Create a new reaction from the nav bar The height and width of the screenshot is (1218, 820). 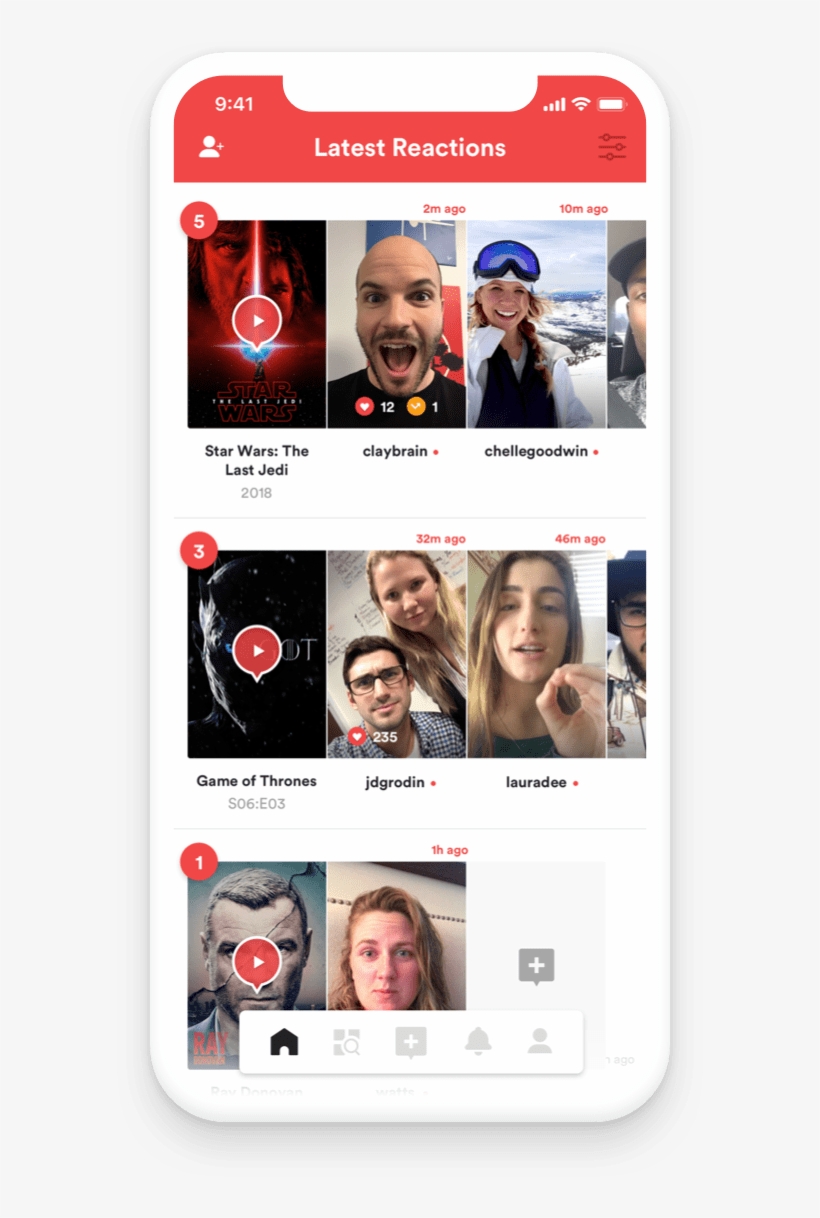pos(411,1042)
